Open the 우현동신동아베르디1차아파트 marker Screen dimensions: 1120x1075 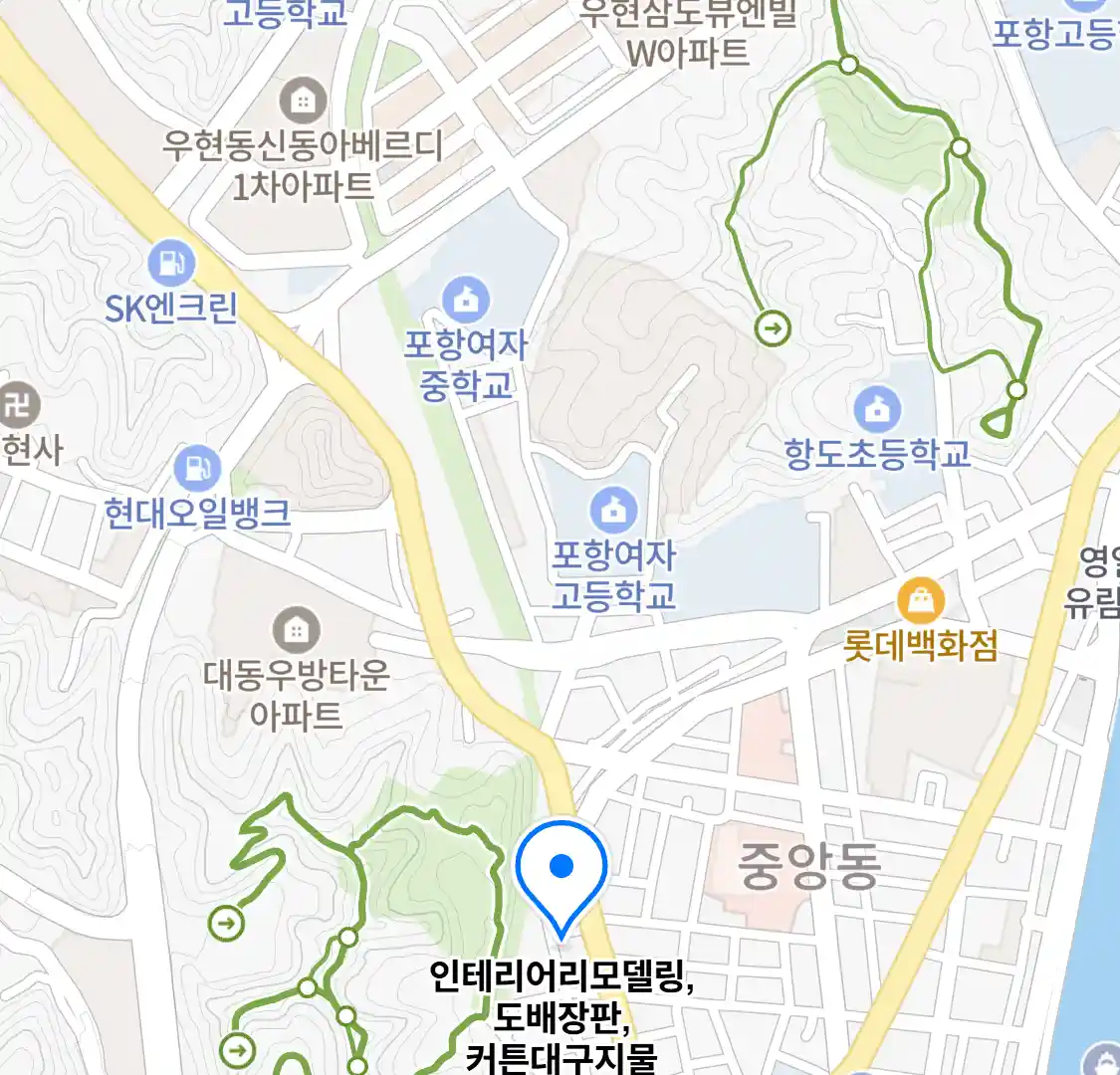(x=303, y=101)
